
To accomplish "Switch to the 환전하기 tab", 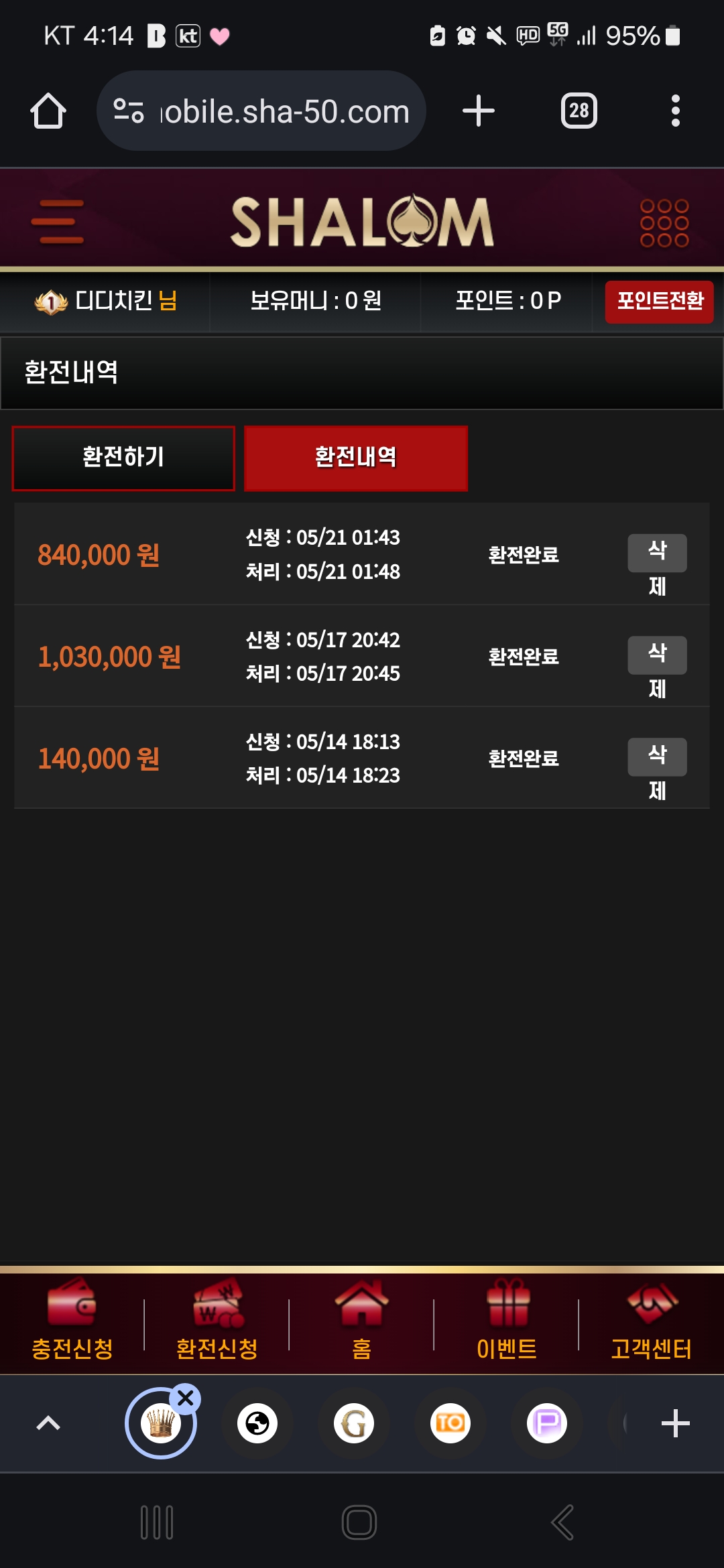I will click(x=123, y=458).
